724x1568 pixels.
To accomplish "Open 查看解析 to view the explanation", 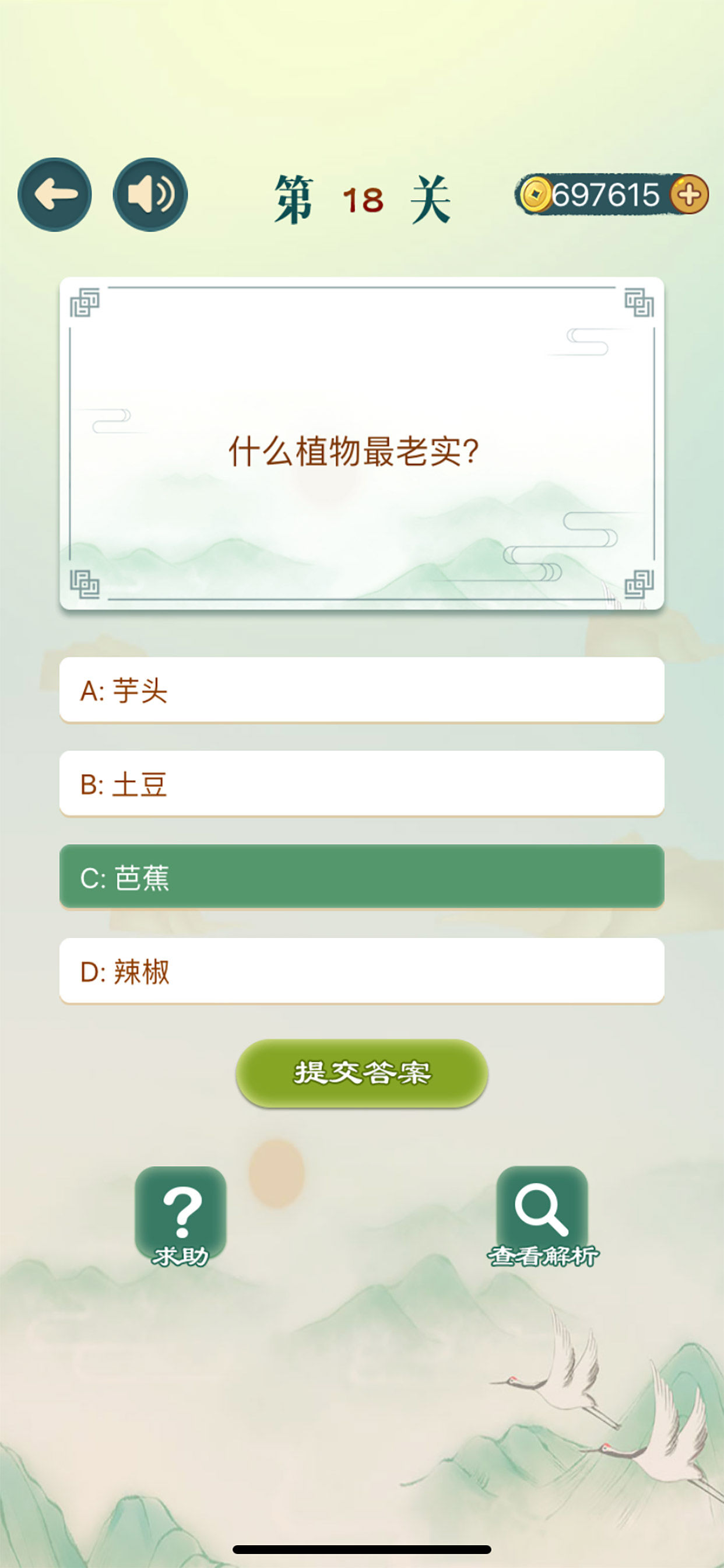I will tap(542, 1216).
